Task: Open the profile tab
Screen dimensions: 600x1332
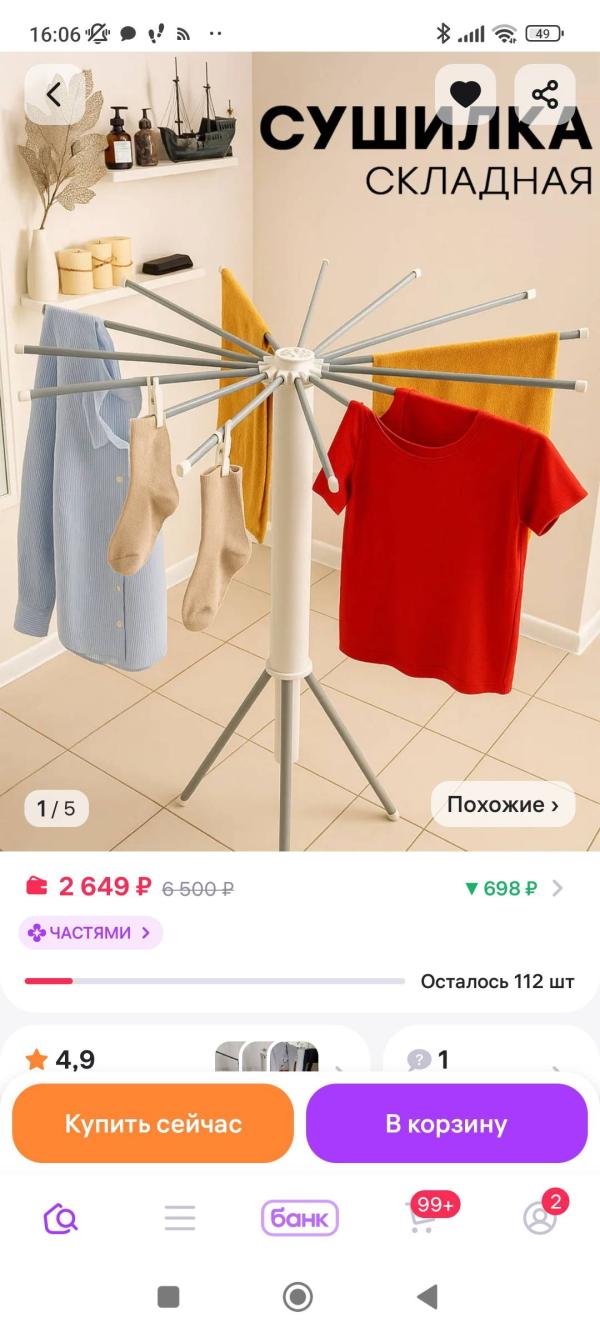Action: [540, 1218]
